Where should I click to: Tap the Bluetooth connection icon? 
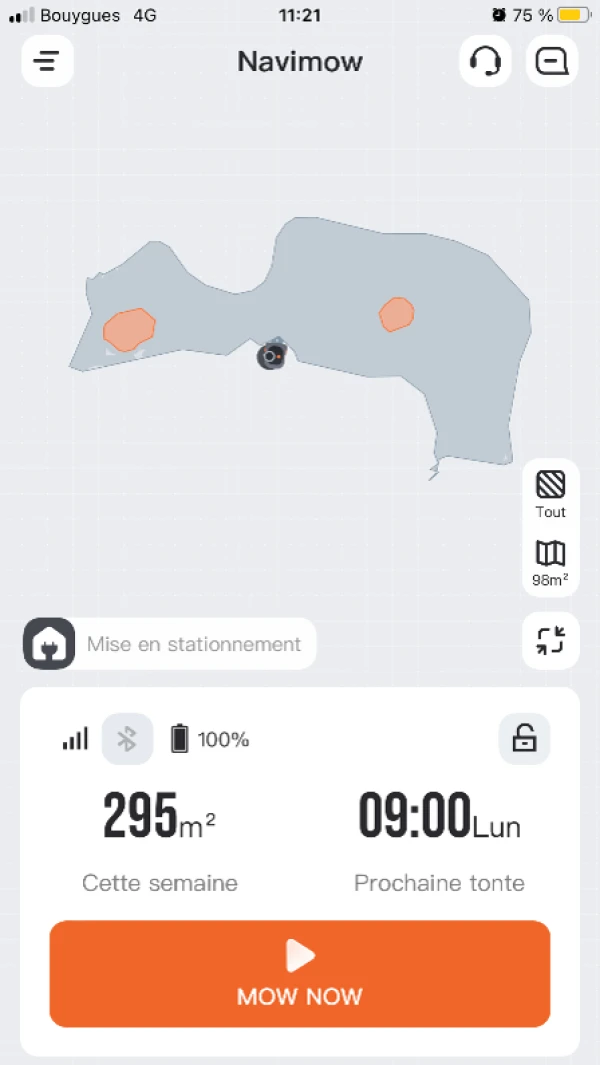tap(127, 739)
